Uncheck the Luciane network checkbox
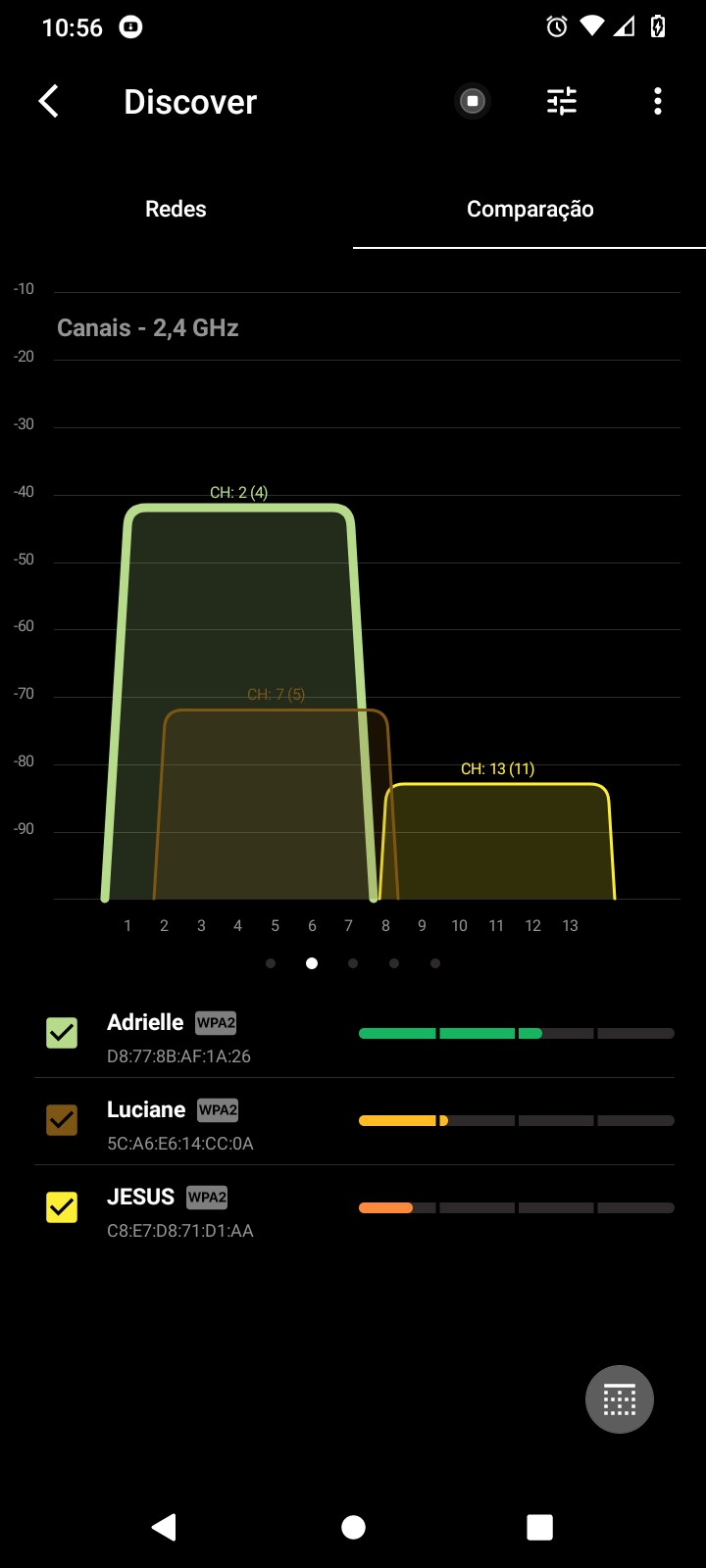The width and height of the screenshot is (706, 1568). coord(62,1120)
